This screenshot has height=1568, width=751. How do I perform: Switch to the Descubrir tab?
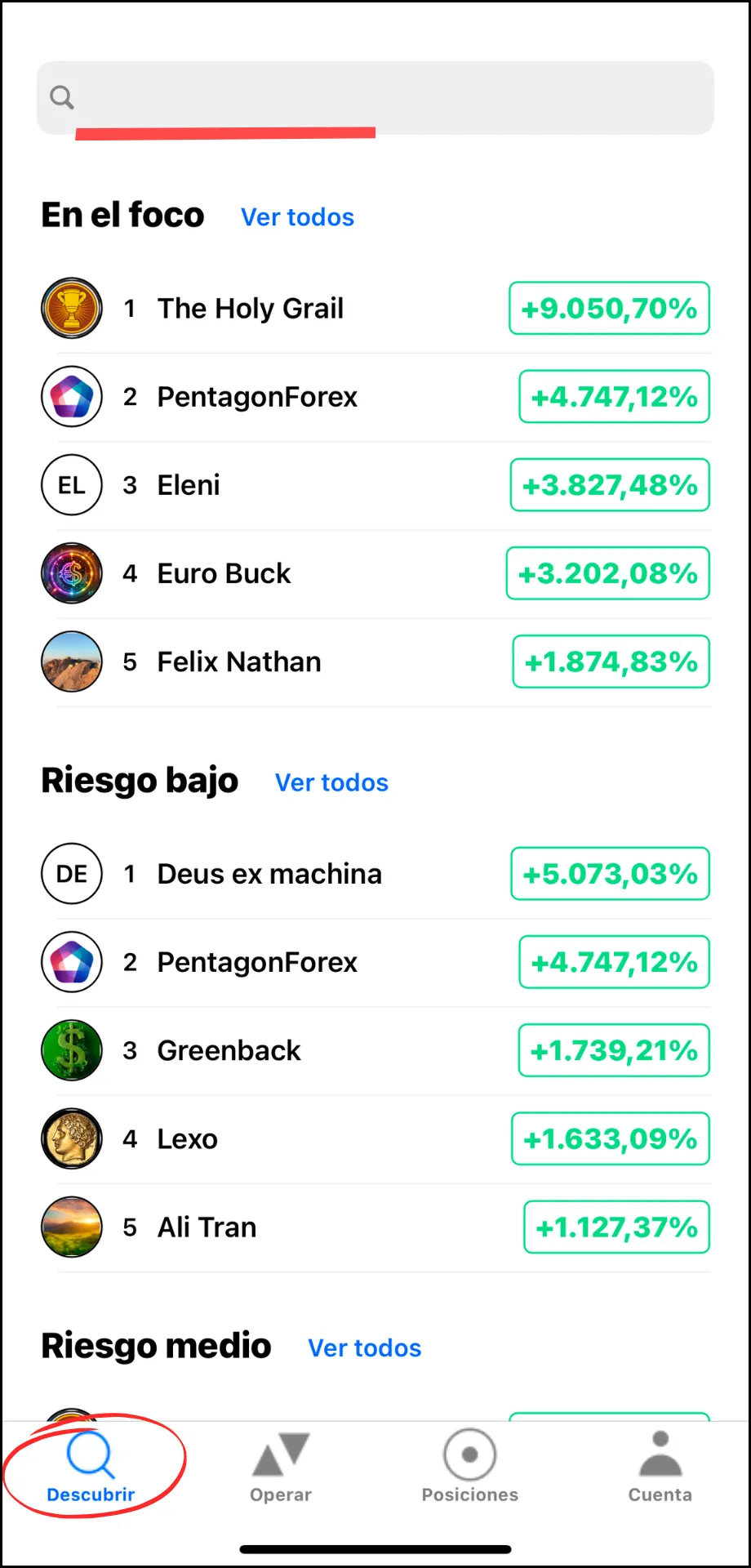(91, 1468)
